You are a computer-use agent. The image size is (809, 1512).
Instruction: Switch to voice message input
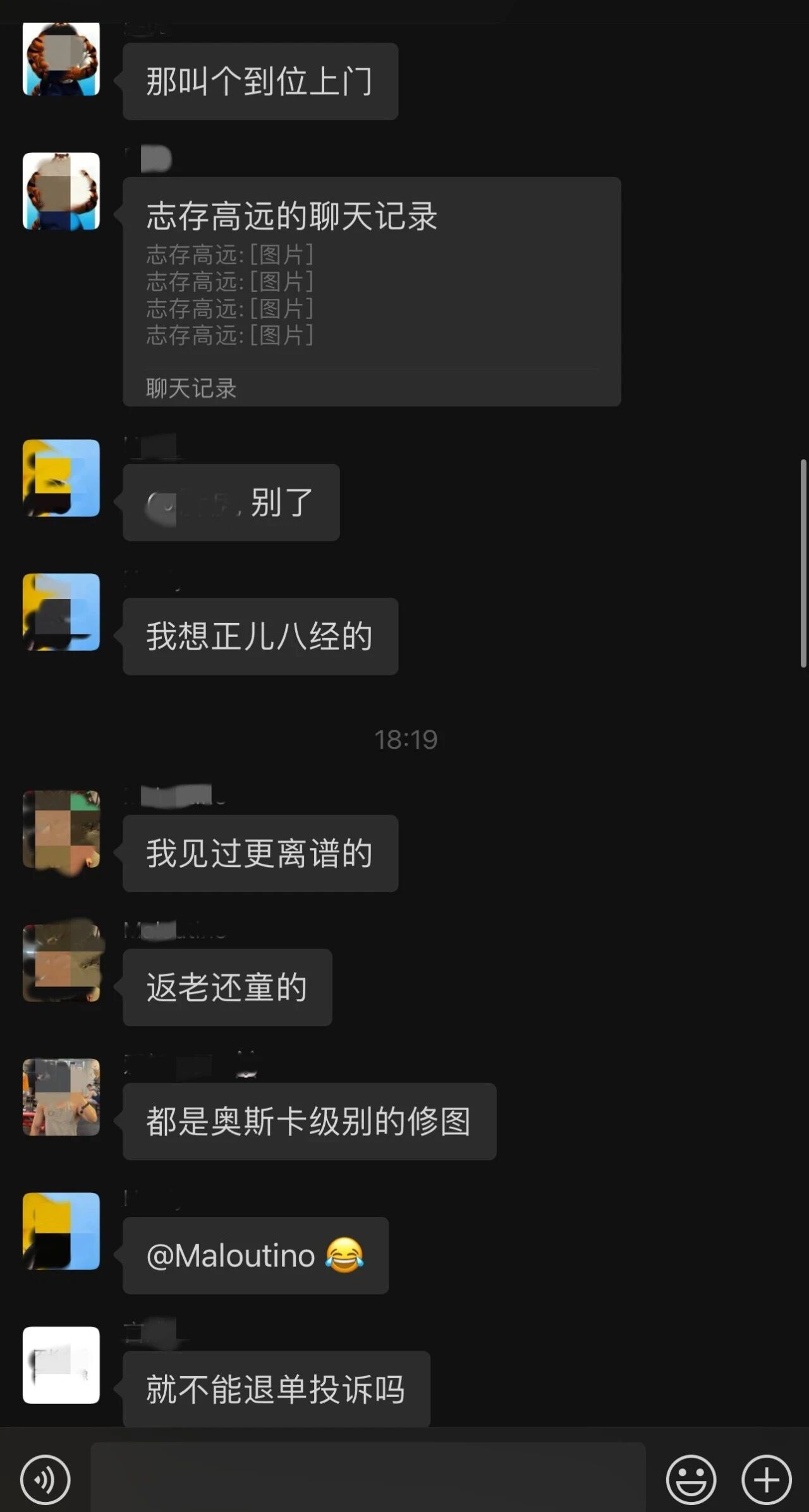coord(45,1479)
